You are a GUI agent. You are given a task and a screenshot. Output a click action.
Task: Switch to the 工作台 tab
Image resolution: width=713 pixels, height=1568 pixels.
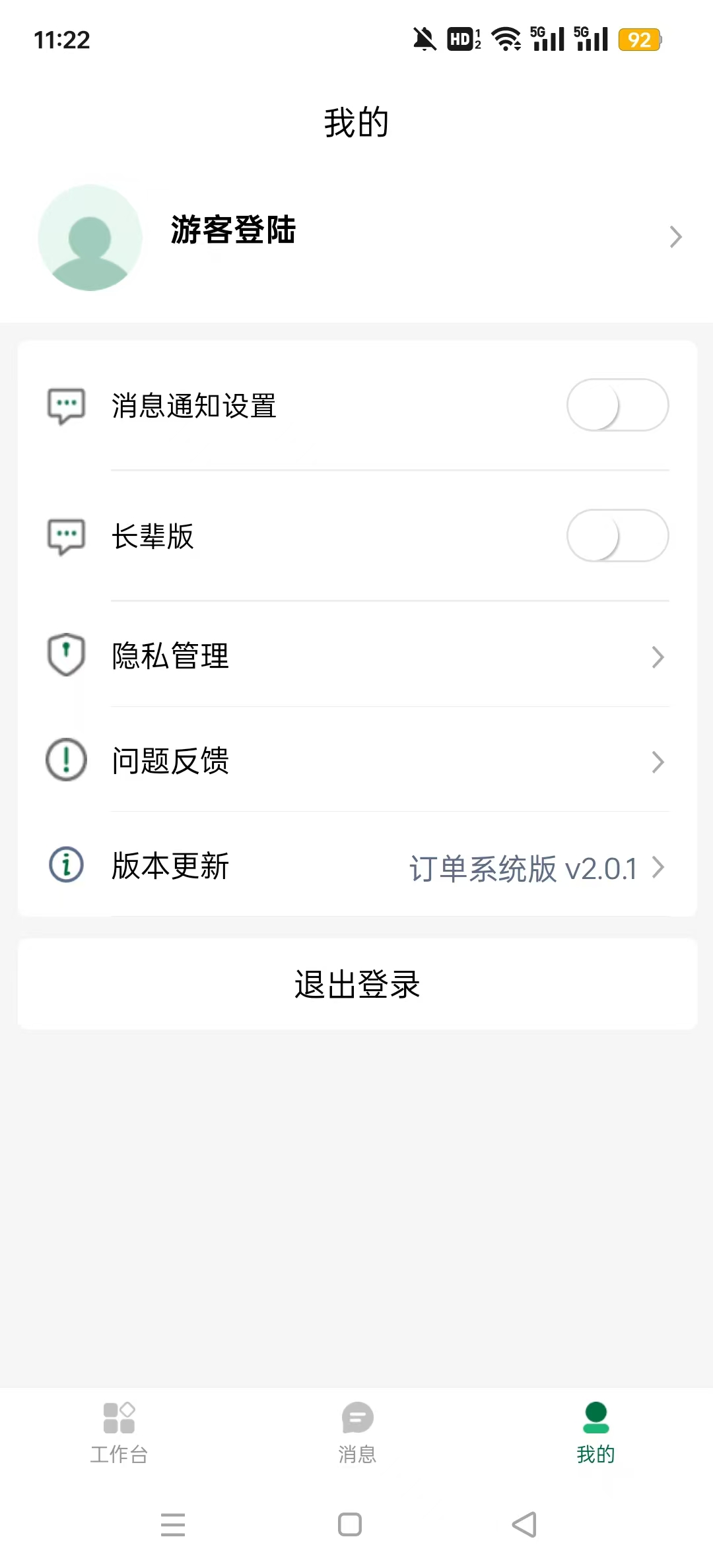tap(119, 1433)
